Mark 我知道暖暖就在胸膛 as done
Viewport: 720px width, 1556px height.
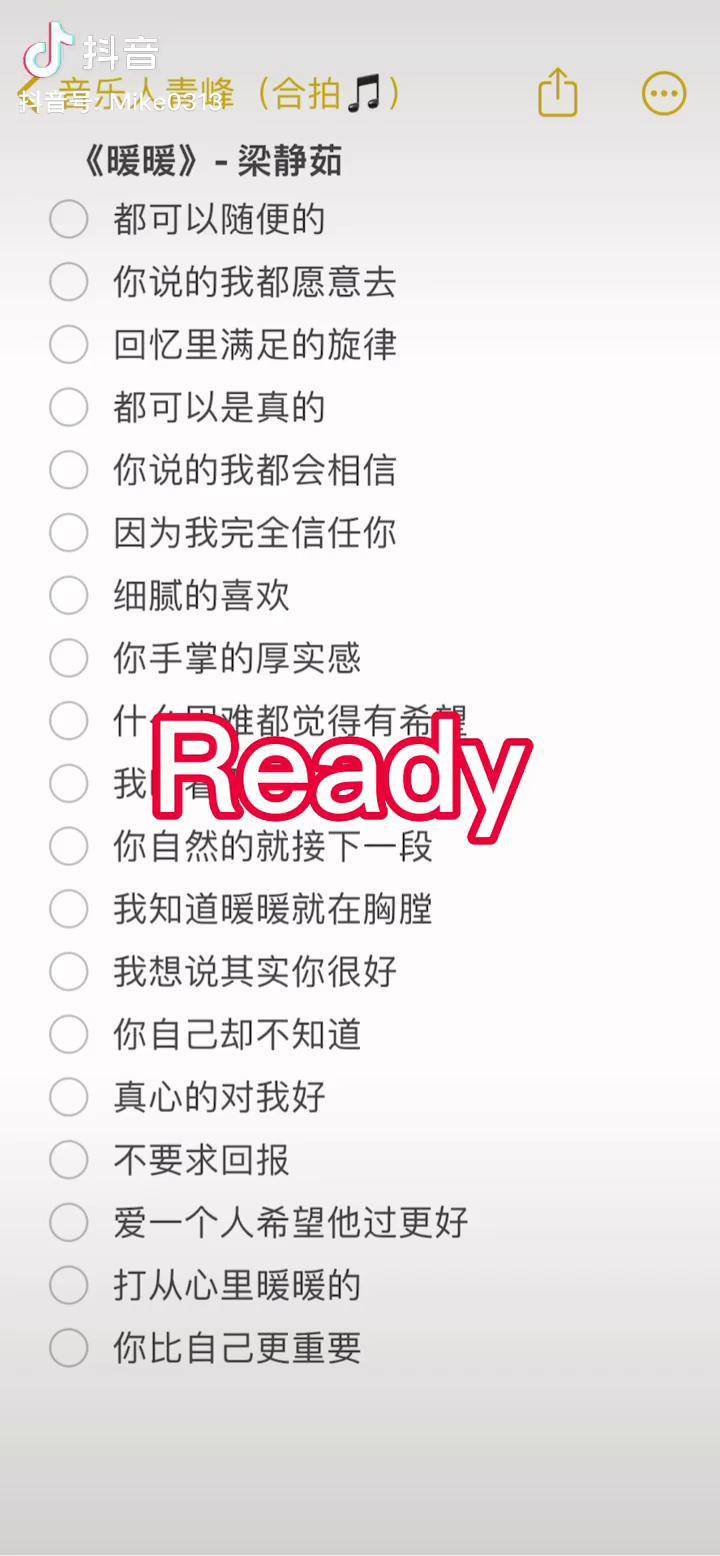(x=69, y=909)
